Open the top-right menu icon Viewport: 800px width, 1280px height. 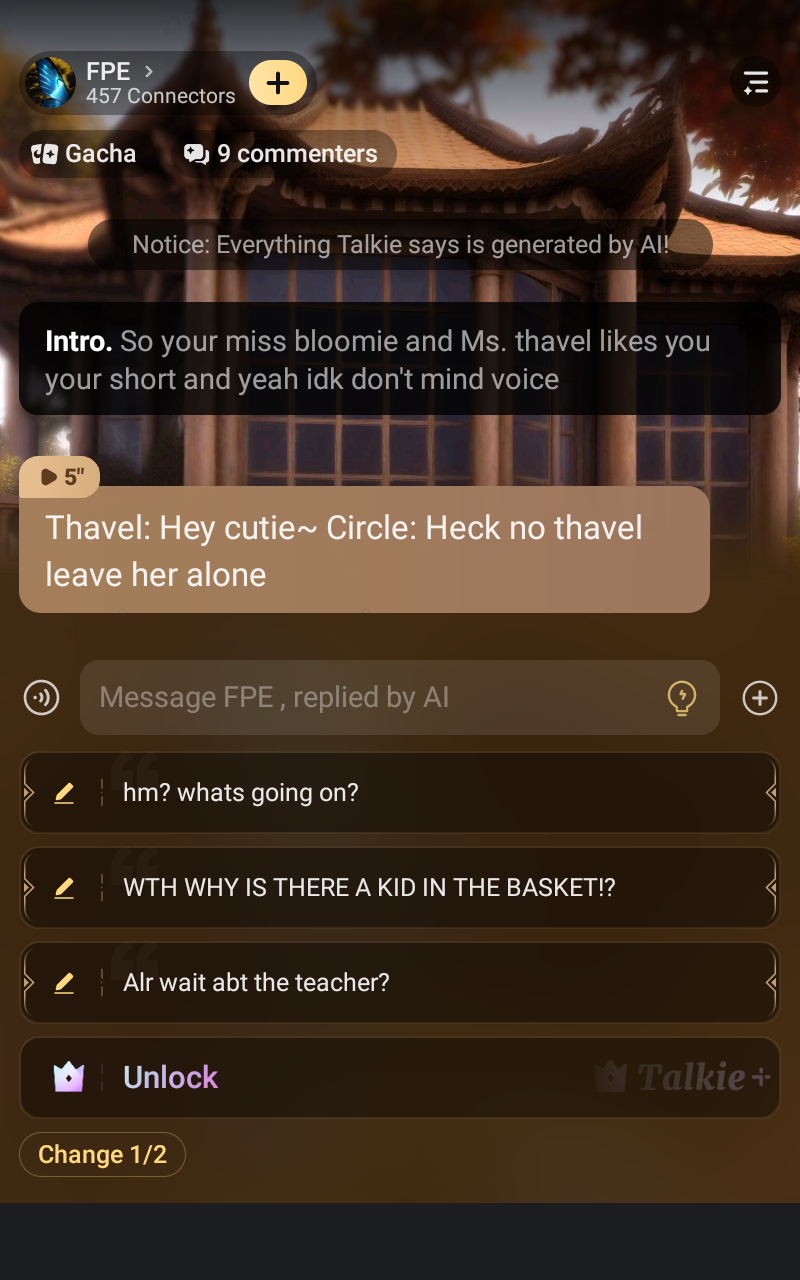[755, 82]
